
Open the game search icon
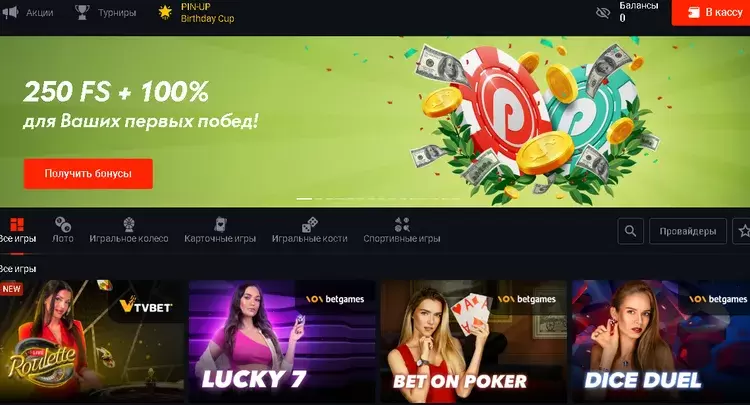click(x=630, y=231)
